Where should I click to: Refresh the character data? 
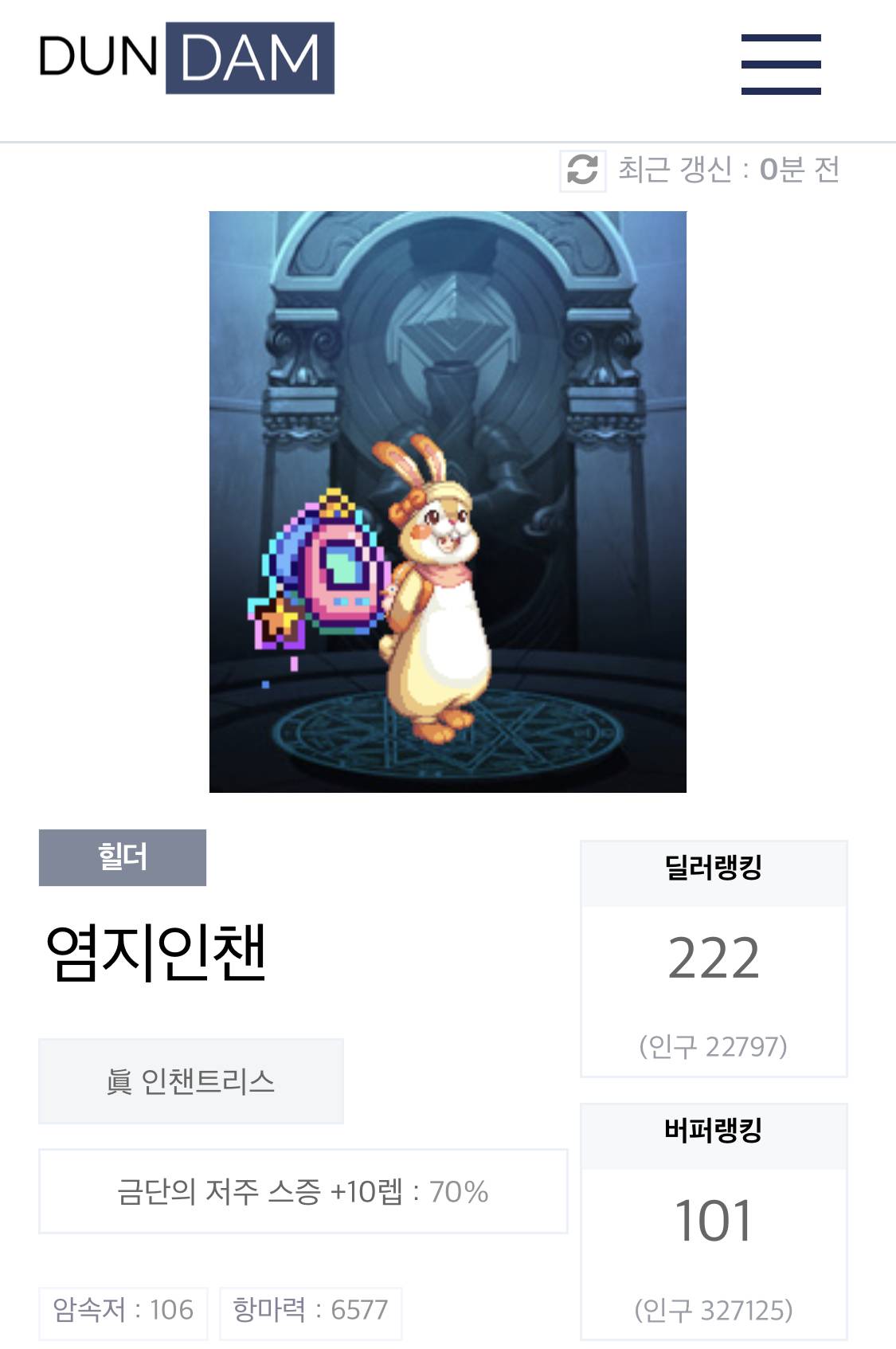pyautogui.click(x=582, y=170)
